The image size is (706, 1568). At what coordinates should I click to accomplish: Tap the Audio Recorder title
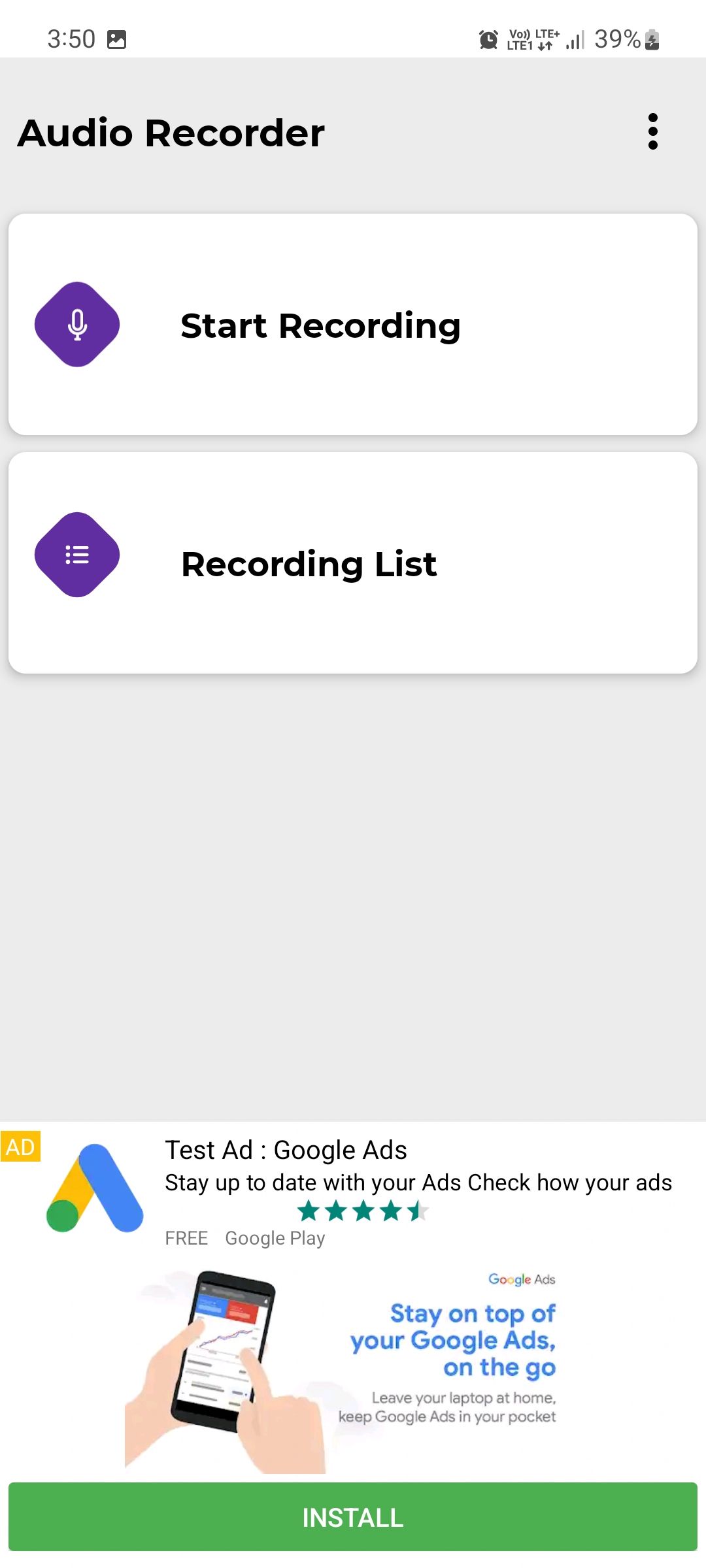[x=171, y=133]
